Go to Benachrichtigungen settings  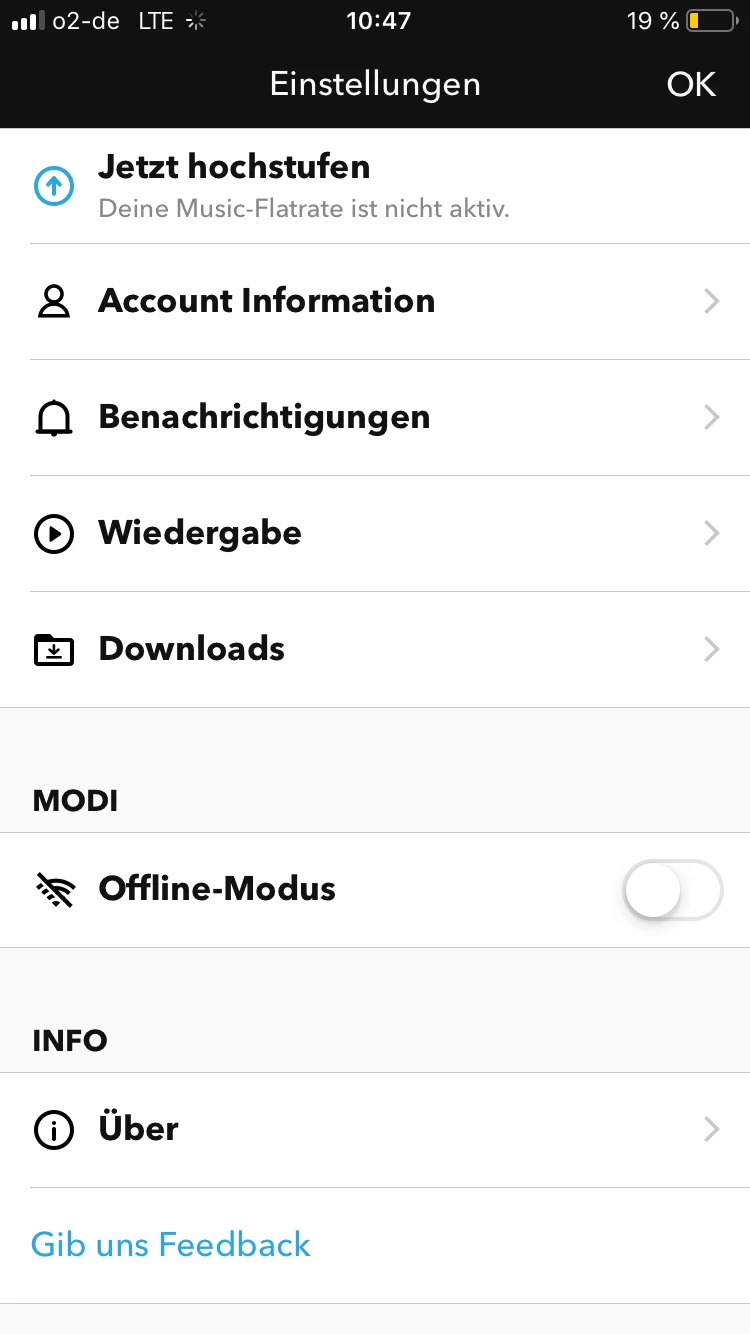tap(264, 417)
